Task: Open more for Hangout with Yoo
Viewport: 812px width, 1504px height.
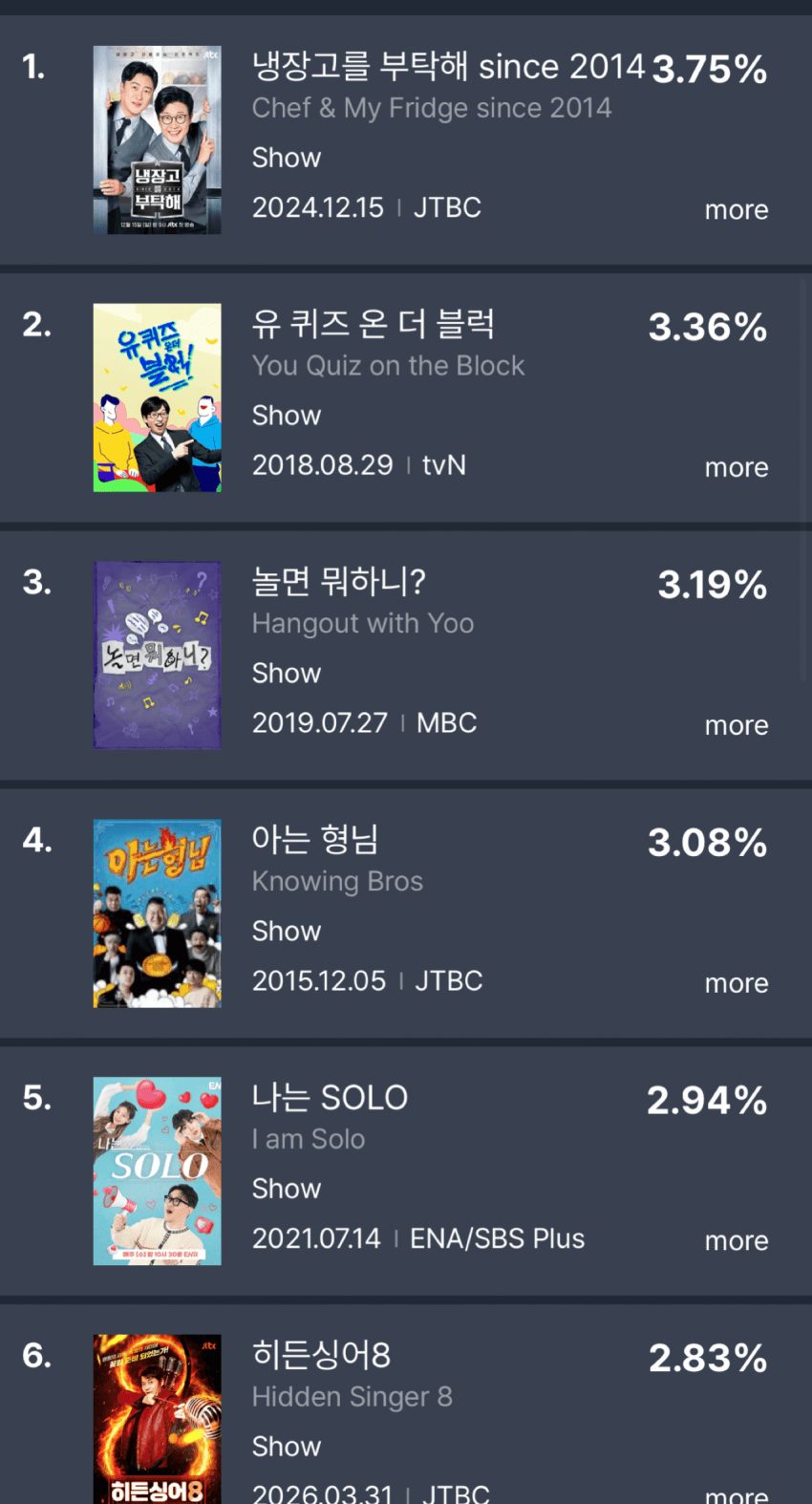Action: click(x=736, y=724)
